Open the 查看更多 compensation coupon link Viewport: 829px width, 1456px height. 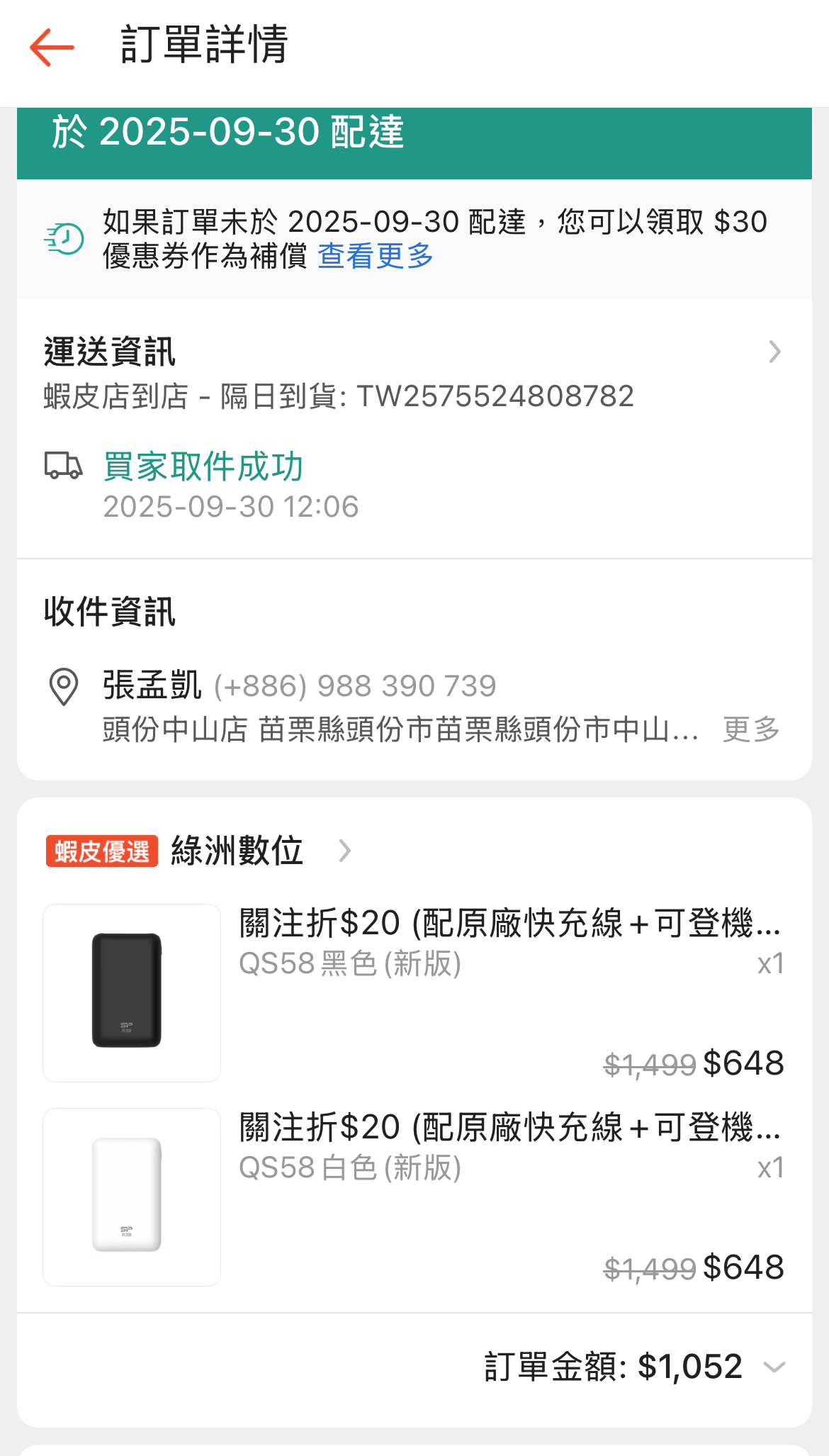pos(376,257)
